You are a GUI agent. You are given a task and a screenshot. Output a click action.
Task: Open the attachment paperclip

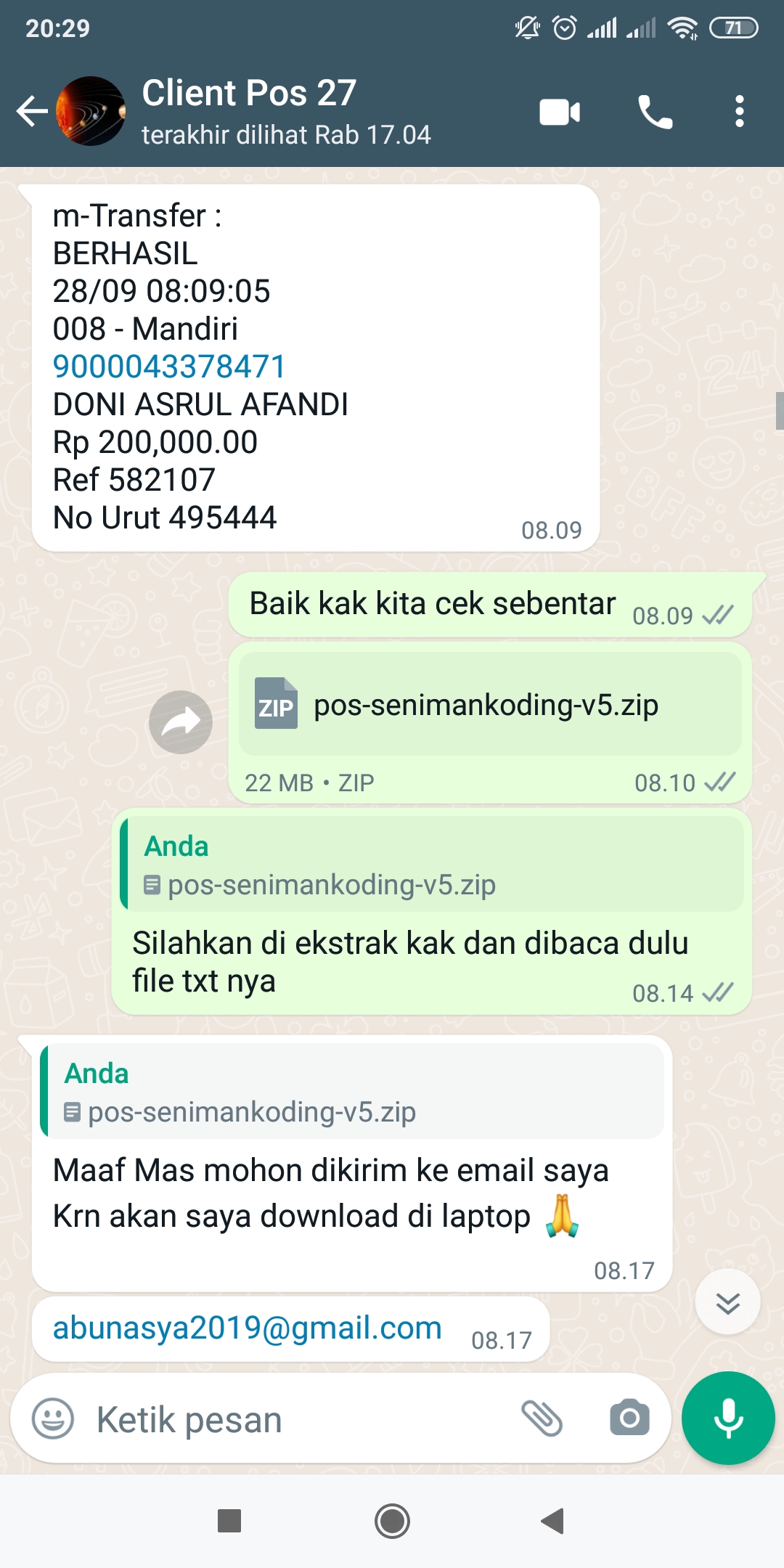click(x=542, y=1418)
